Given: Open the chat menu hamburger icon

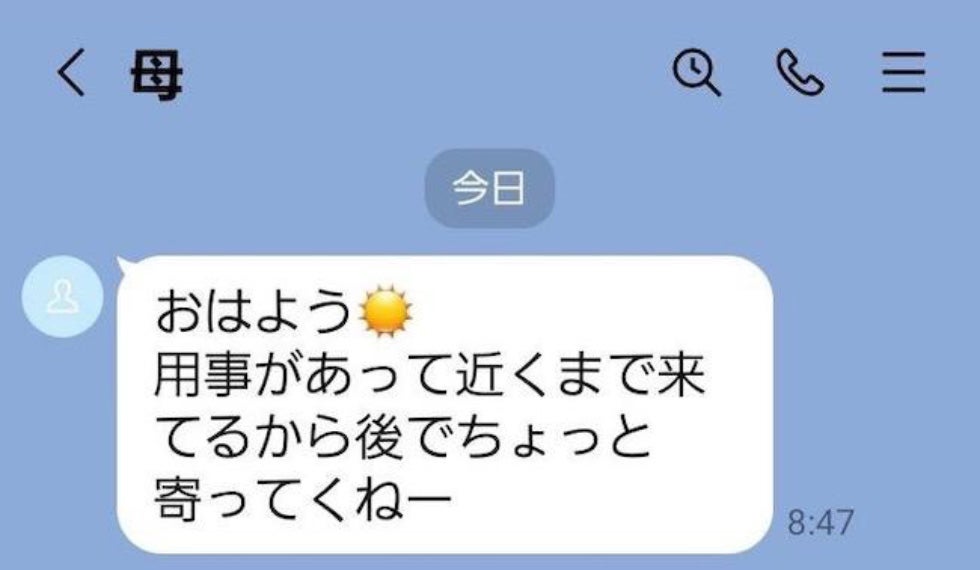Looking at the screenshot, I should click(x=903, y=74).
